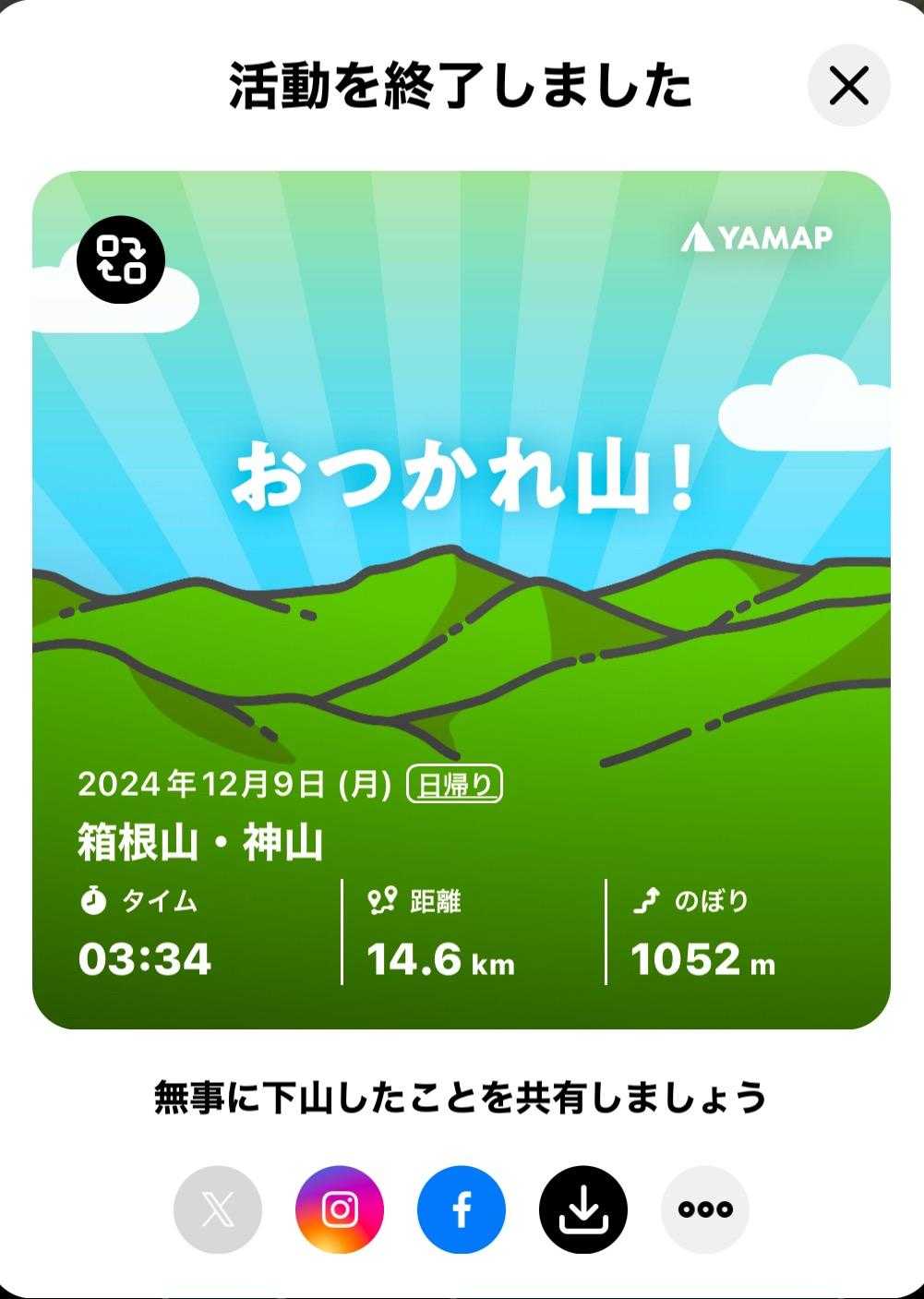
Task: Download the share card image
Action: (x=583, y=1209)
